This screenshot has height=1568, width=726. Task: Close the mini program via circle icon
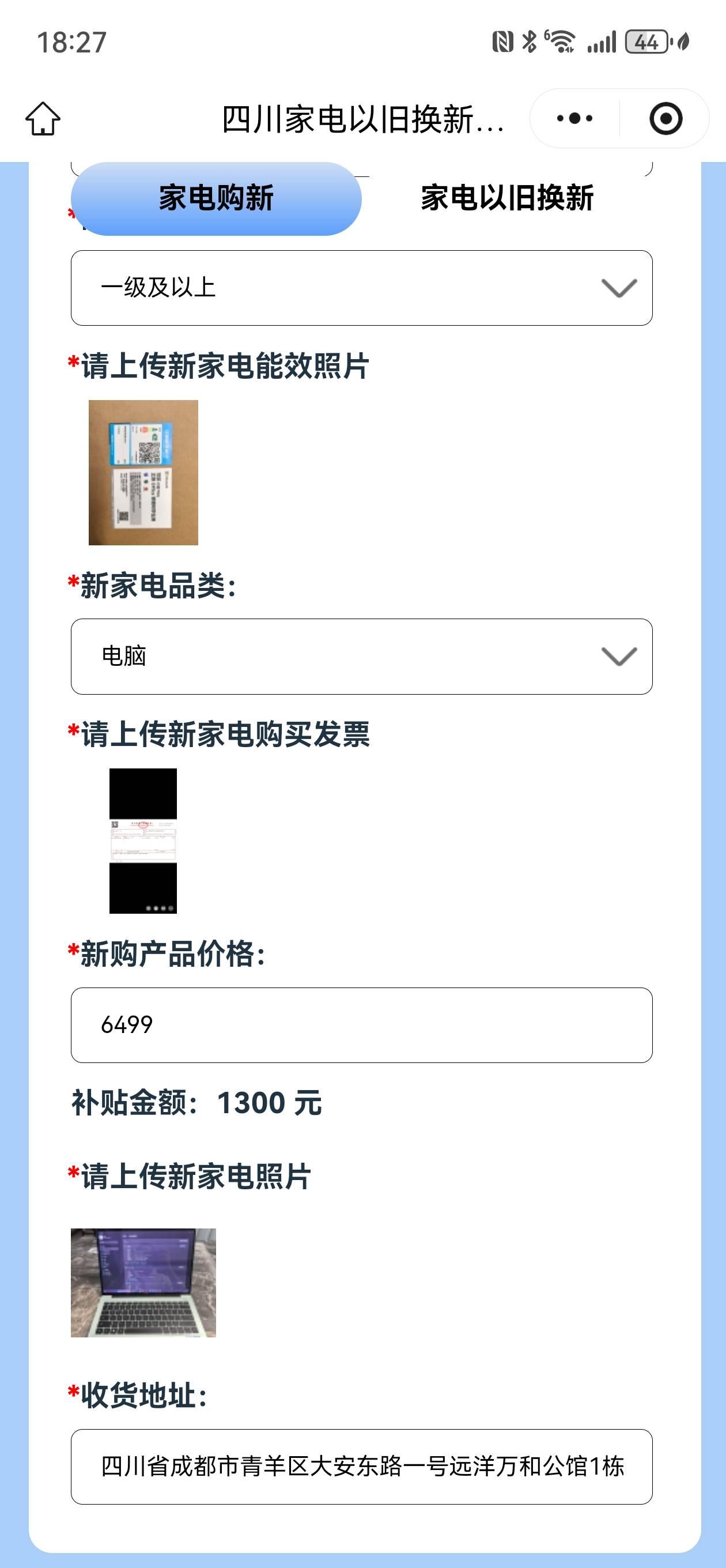click(x=665, y=118)
